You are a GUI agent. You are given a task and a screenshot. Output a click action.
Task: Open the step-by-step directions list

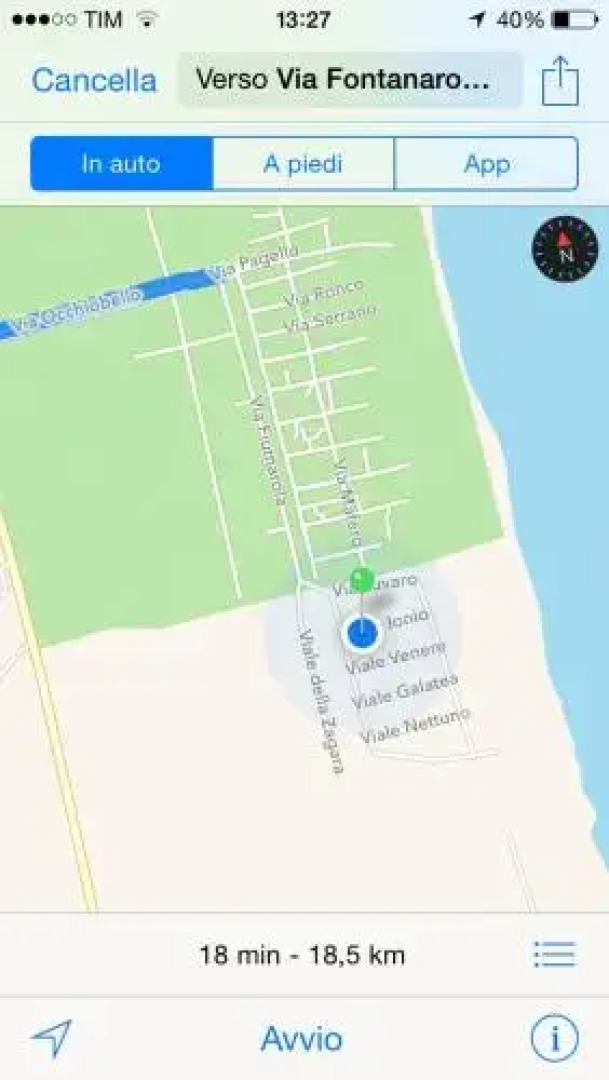(554, 954)
